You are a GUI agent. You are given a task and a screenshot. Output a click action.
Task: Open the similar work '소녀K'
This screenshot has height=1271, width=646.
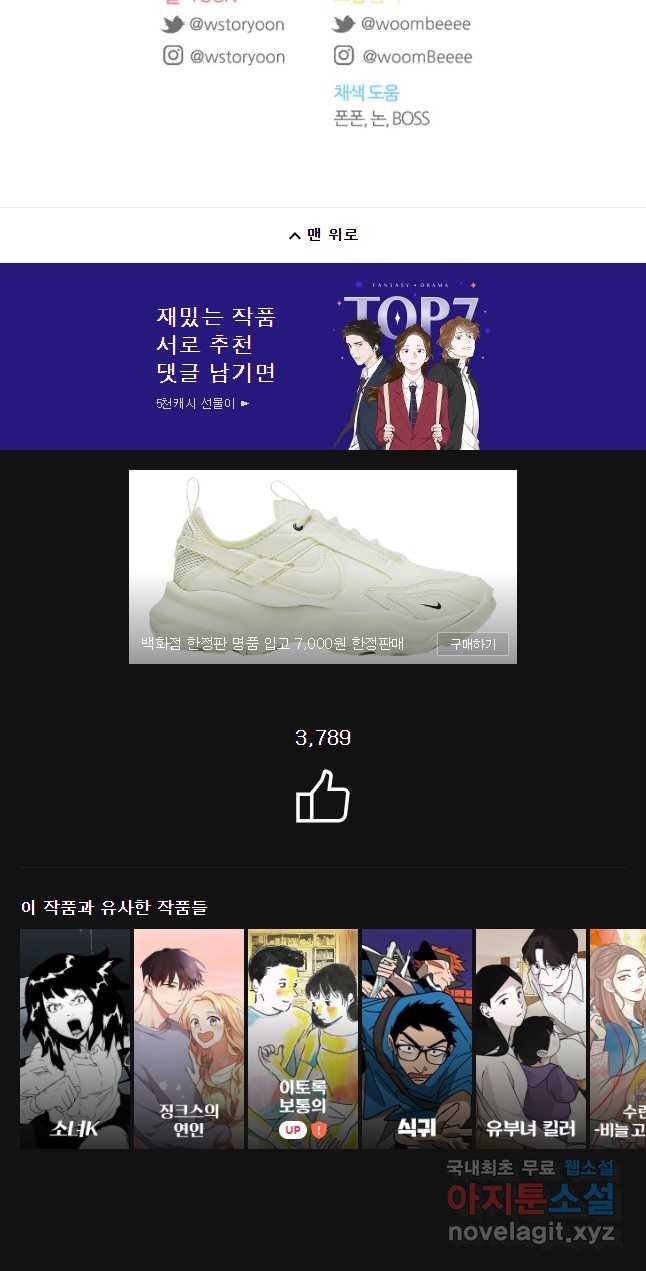tap(75, 1038)
